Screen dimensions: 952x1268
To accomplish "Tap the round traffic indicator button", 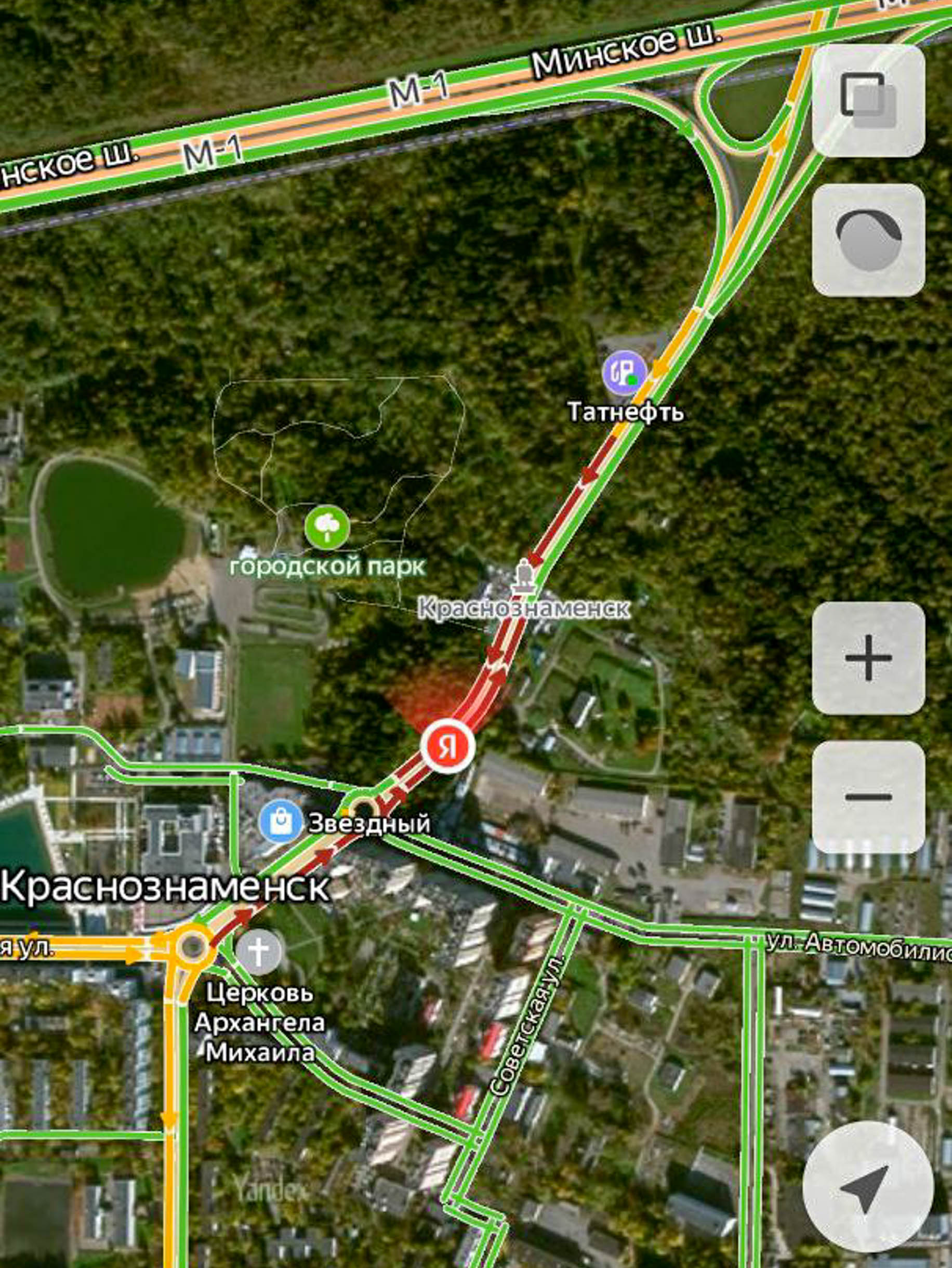I will point(868,240).
